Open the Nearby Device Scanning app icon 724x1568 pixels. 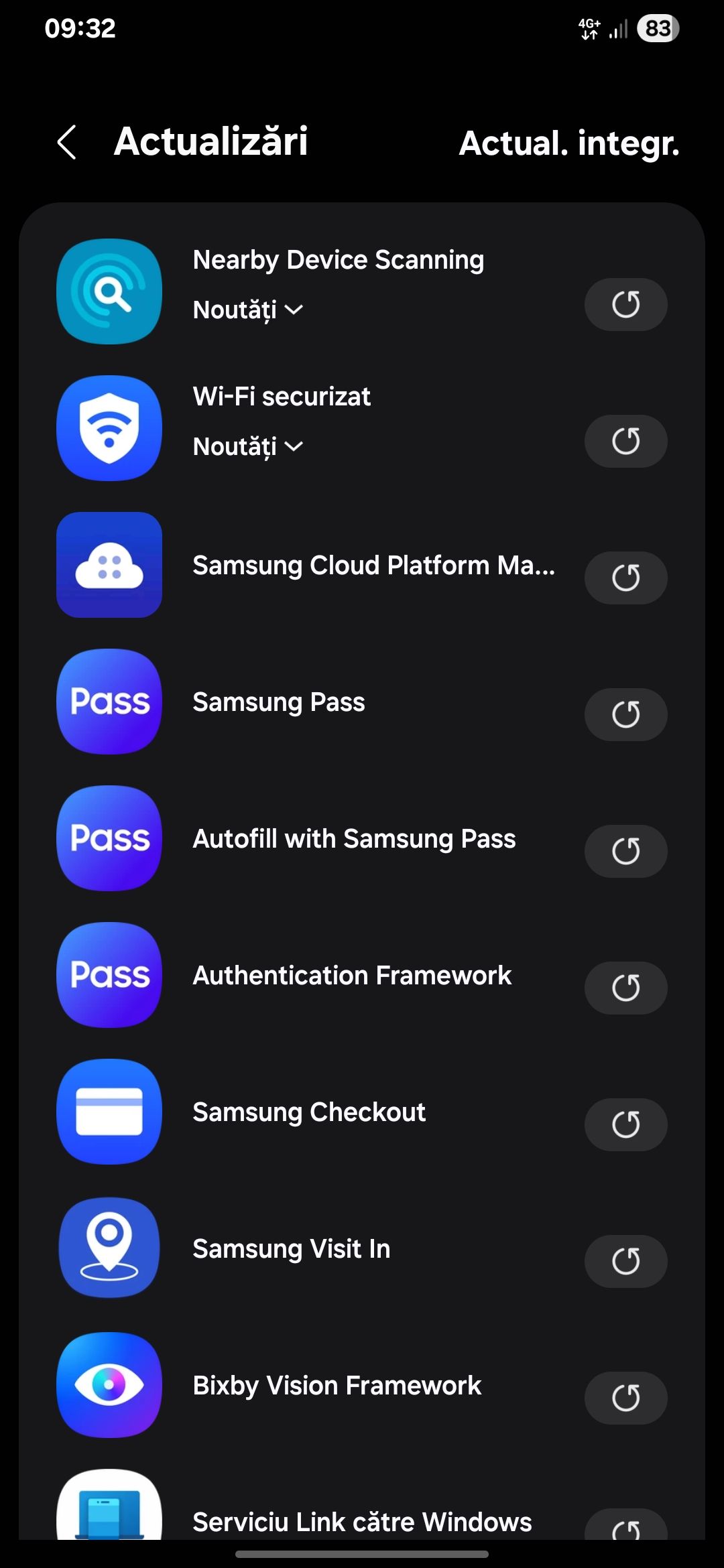pyautogui.click(x=109, y=292)
